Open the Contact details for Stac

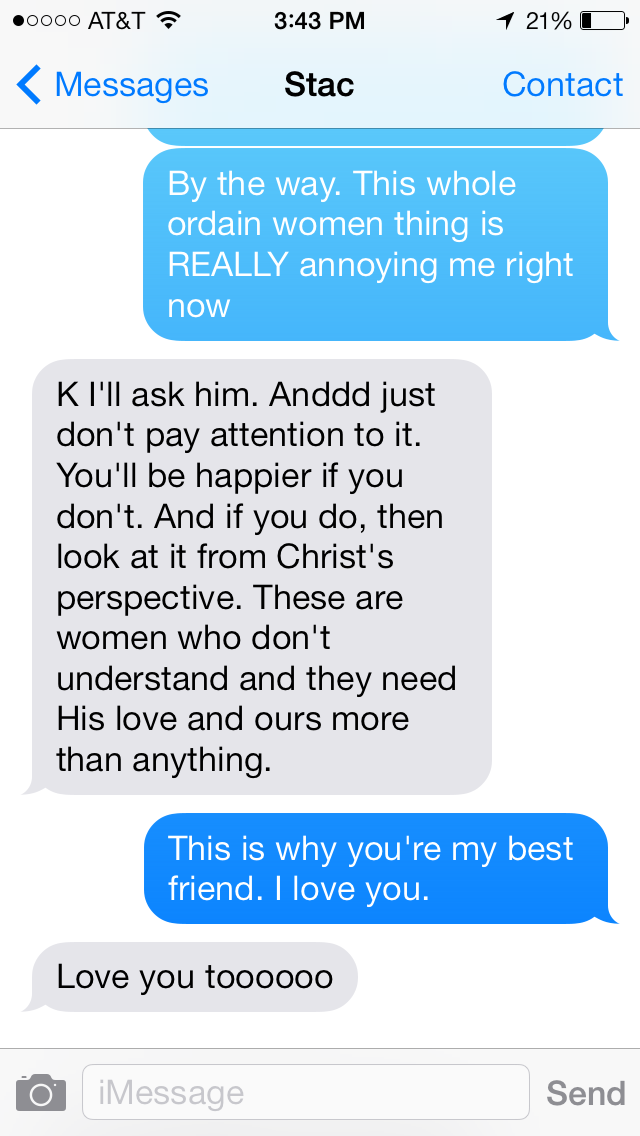point(562,86)
